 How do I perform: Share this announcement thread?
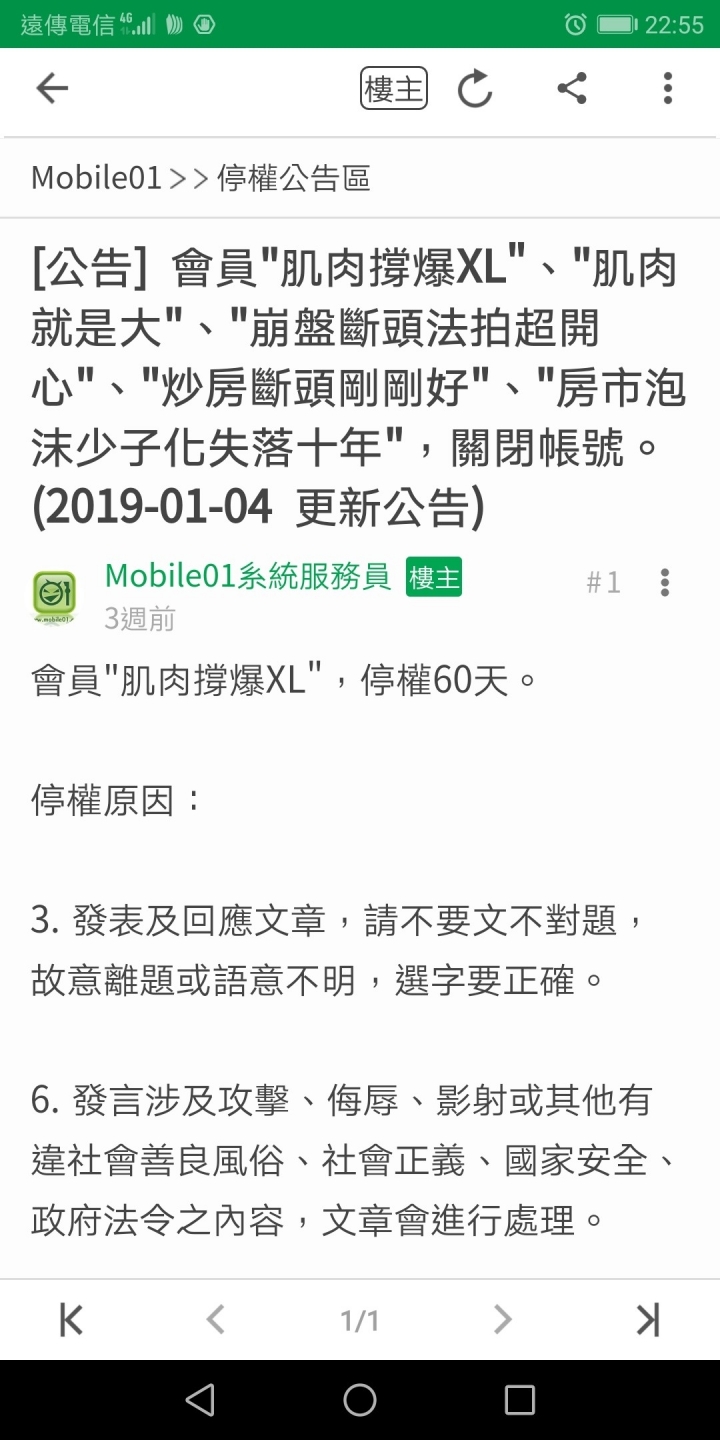[571, 89]
